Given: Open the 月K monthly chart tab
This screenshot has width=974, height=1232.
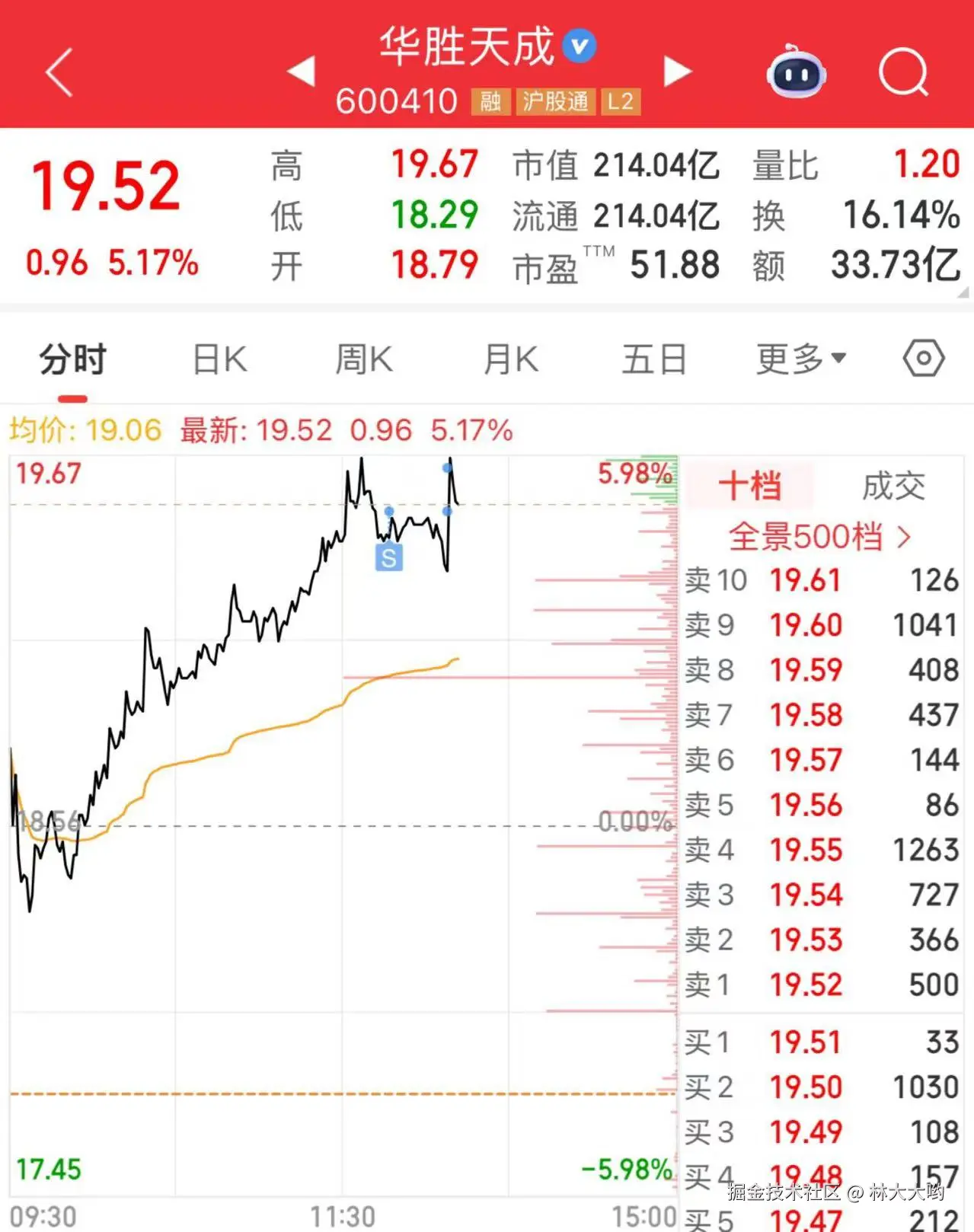Looking at the screenshot, I should pyautogui.click(x=508, y=358).
